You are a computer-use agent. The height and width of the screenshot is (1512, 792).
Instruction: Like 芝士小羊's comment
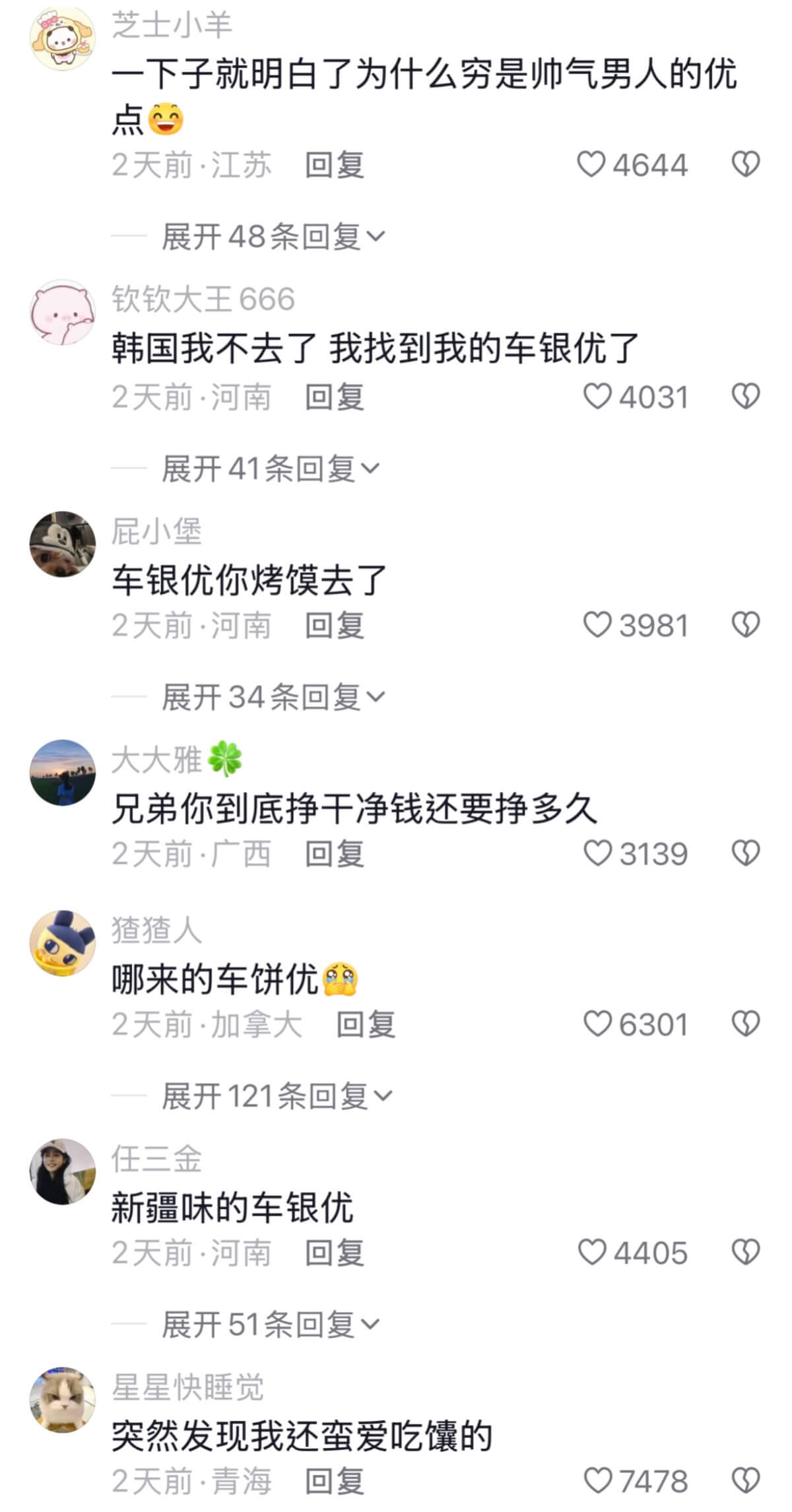[591, 164]
